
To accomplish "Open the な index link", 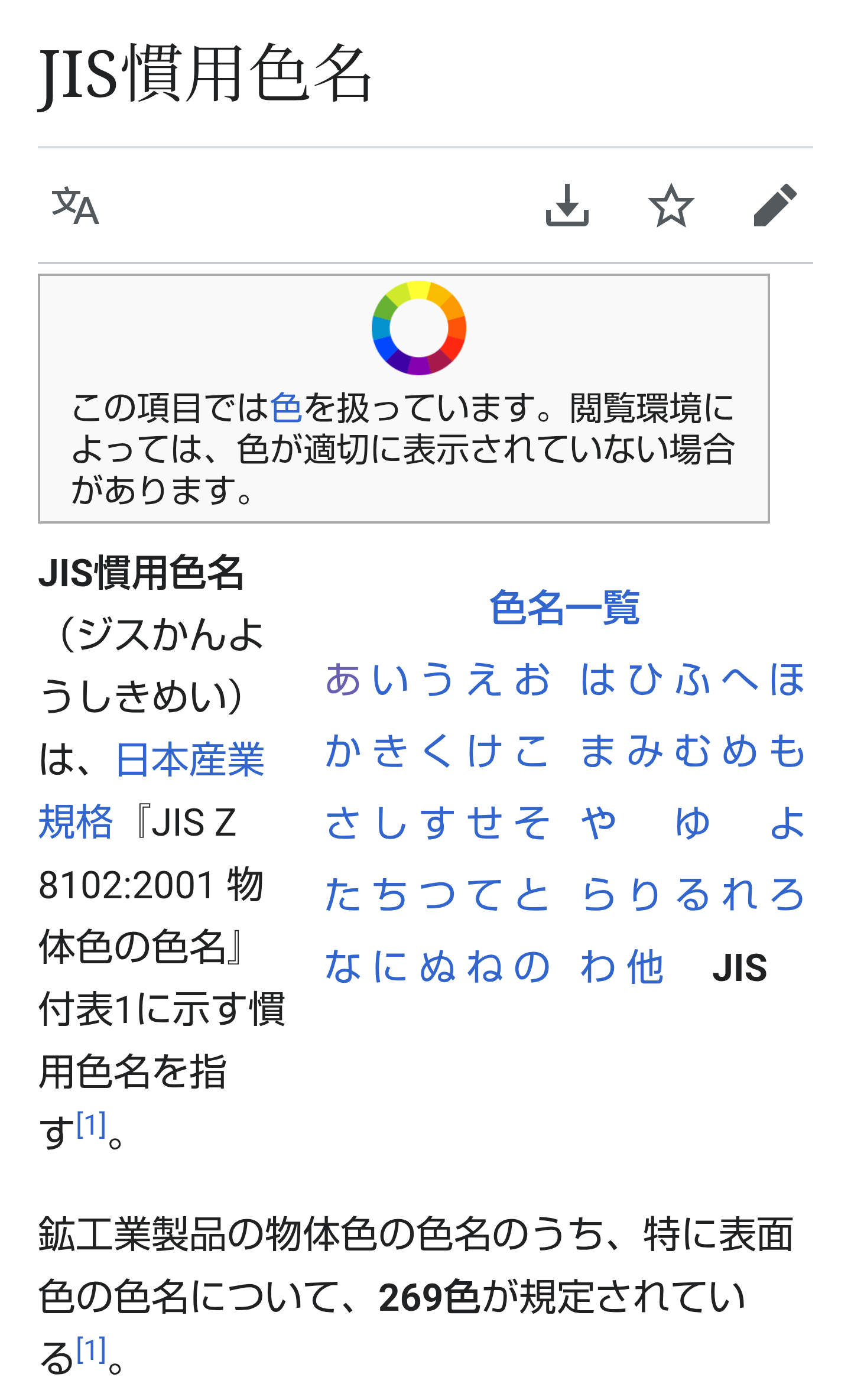I will 343,967.
